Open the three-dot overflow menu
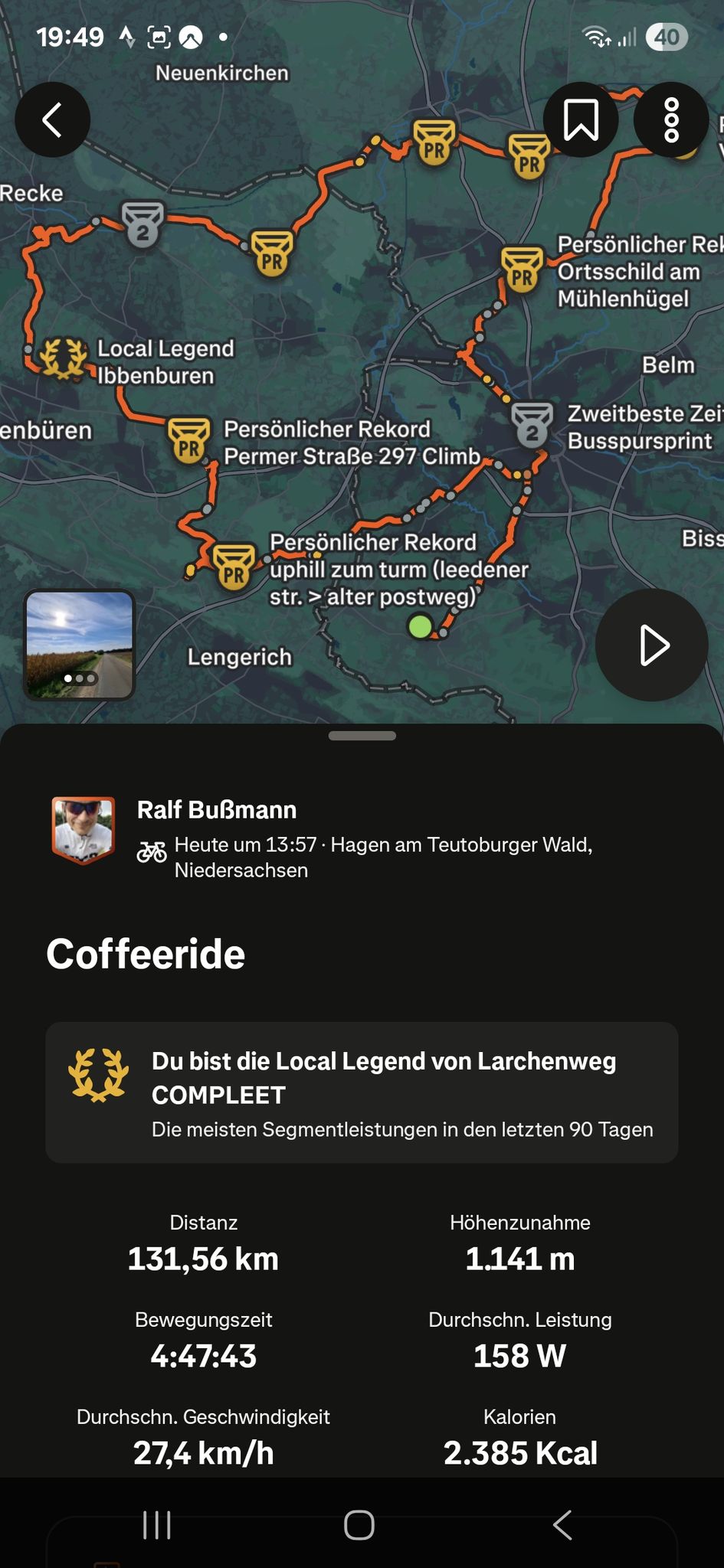Screen dimensions: 724x1568 click(671, 120)
